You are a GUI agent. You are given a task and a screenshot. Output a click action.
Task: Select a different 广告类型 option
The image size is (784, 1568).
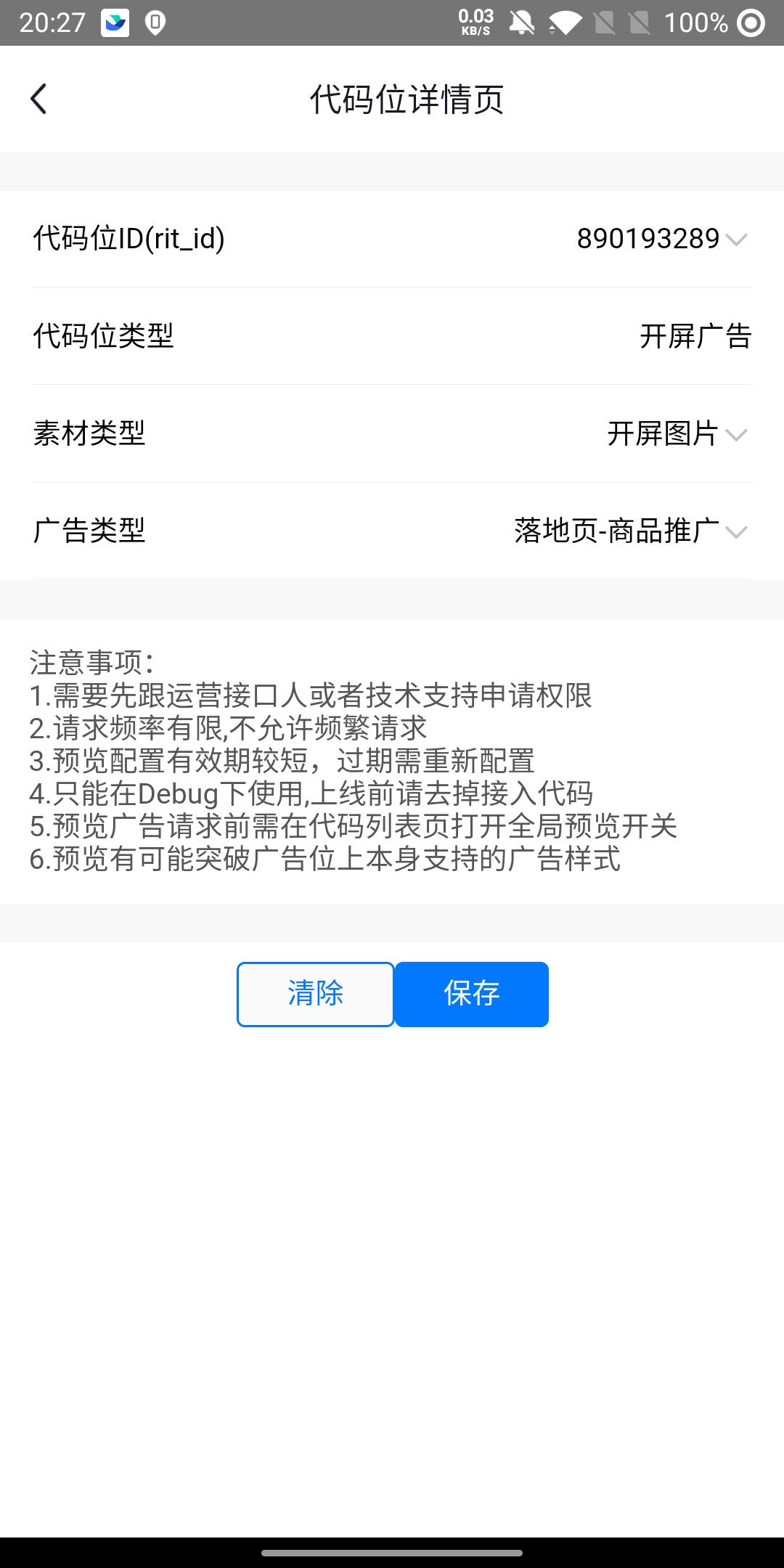[x=735, y=531]
